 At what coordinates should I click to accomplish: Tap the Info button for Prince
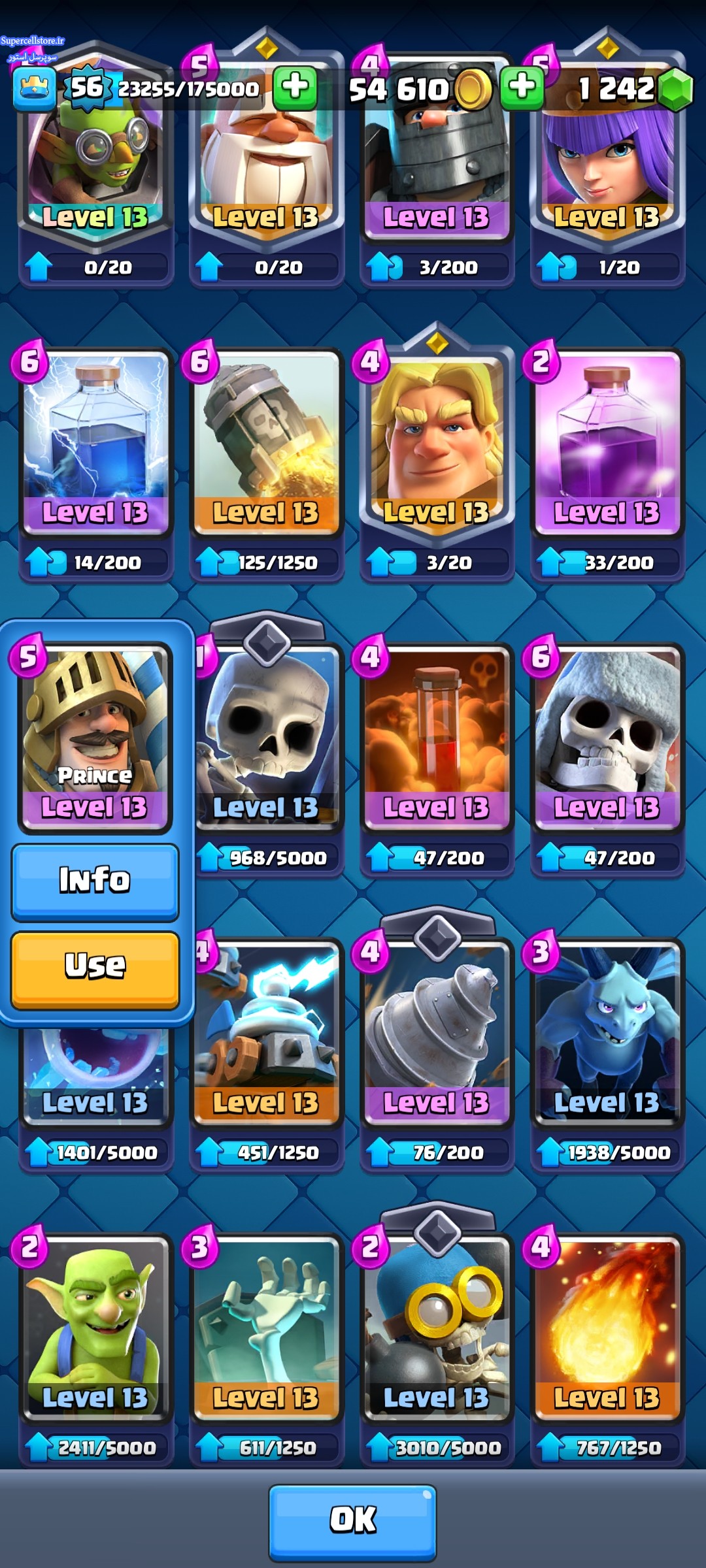pos(95,880)
